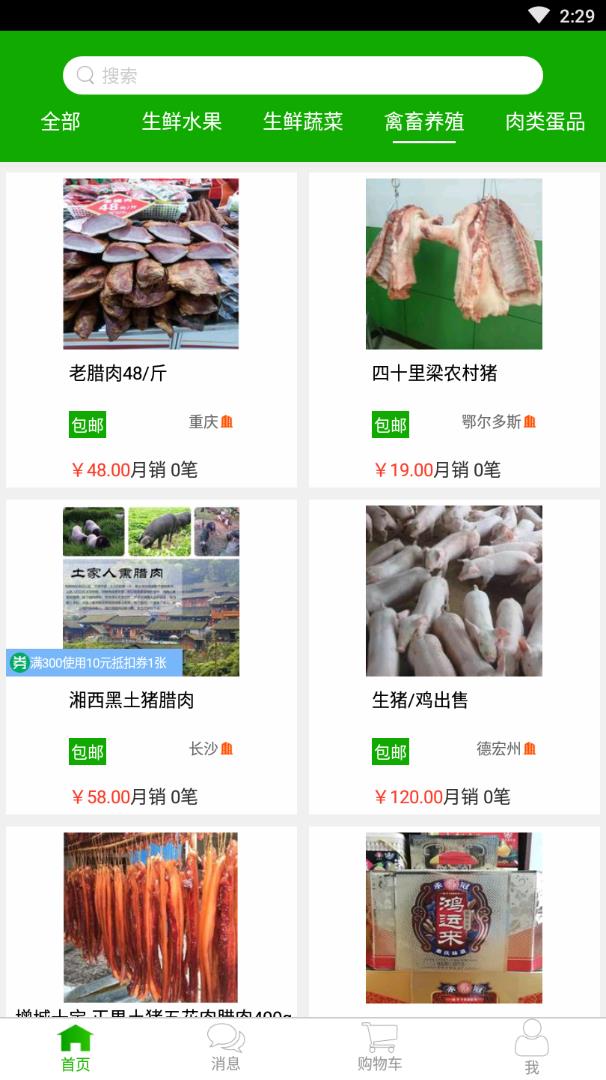Screen dimensions: 606x1080
Task: Select the 禽畜养殖 category tab
Action: pos(424,122)
